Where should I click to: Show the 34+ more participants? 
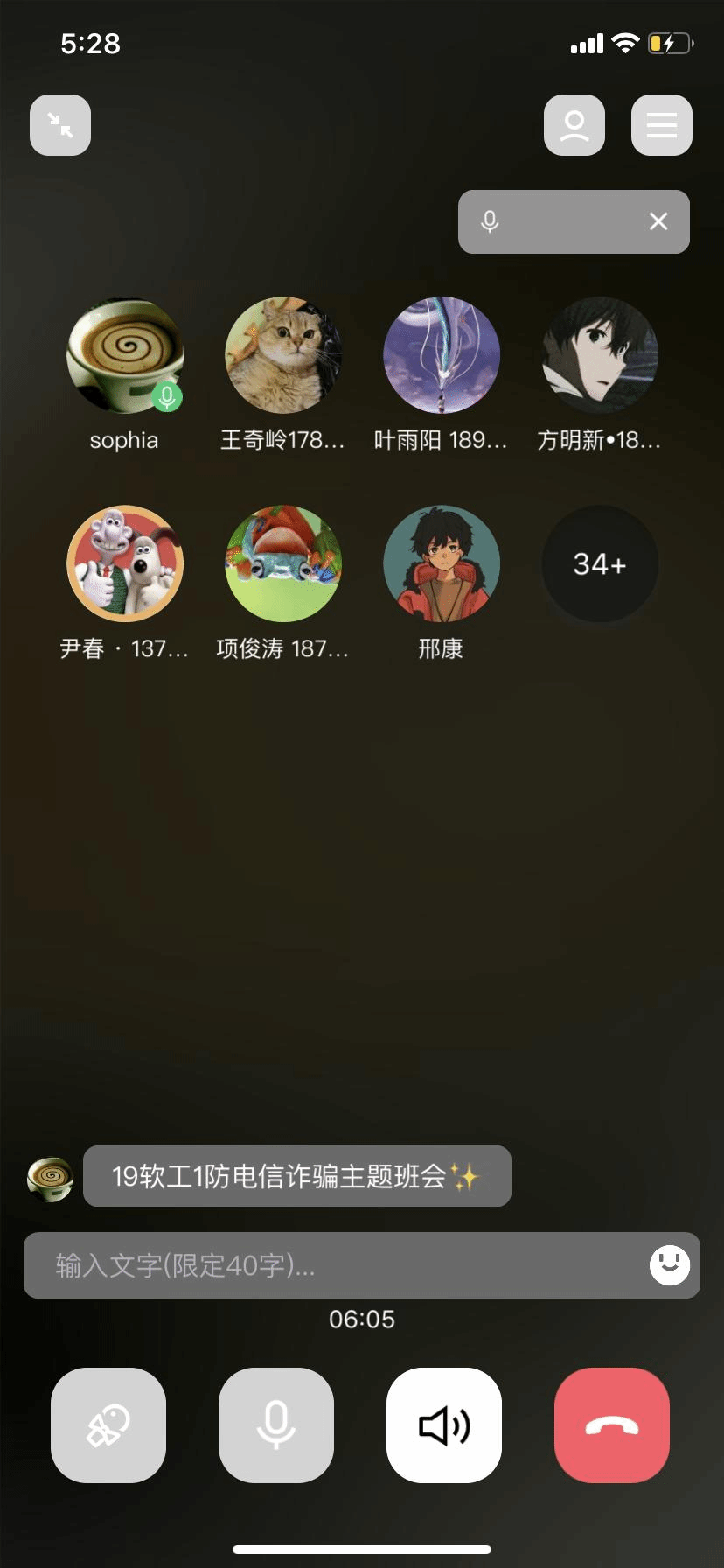coord(600,563)
